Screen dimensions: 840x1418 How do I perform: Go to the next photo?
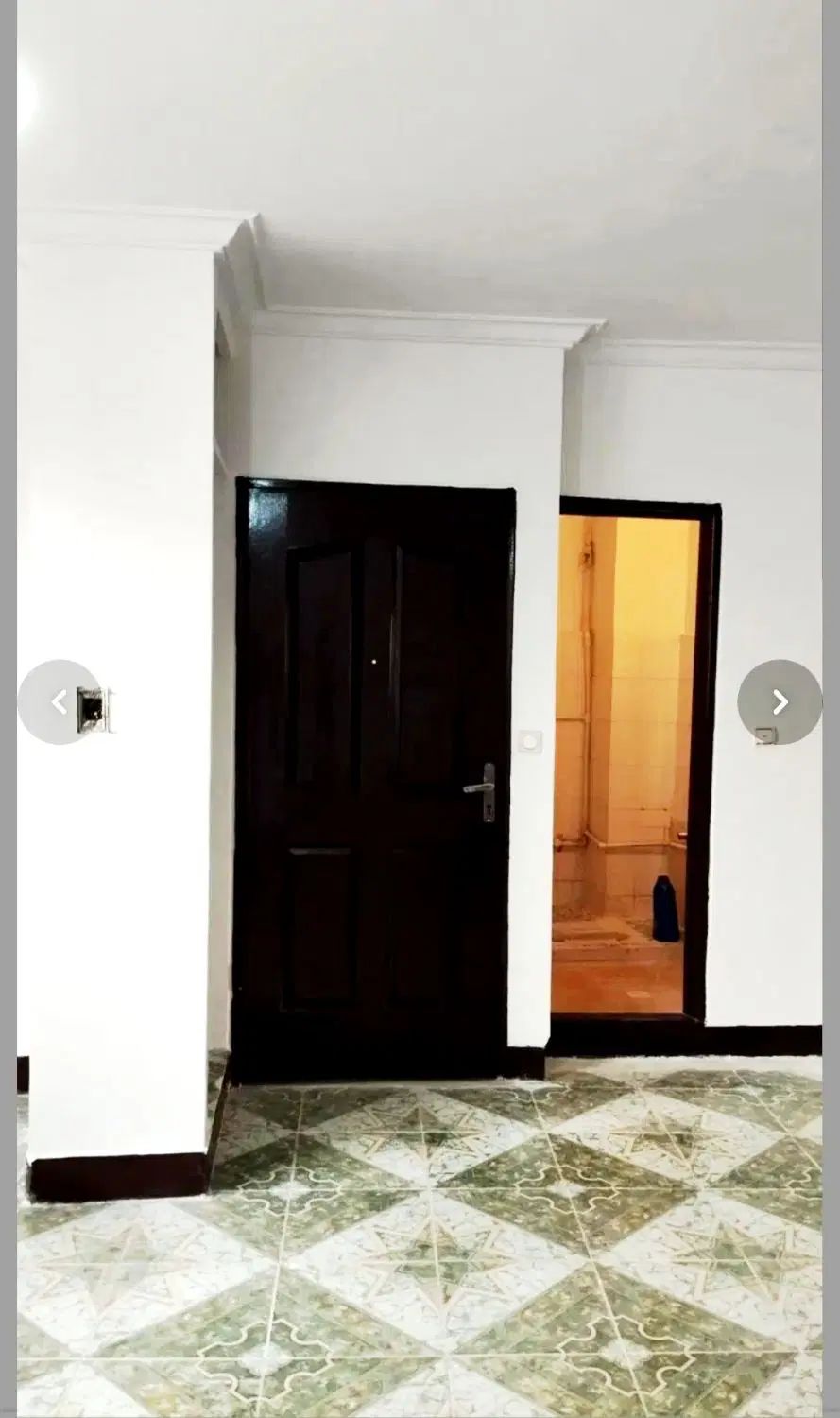(x=780, y=701)
